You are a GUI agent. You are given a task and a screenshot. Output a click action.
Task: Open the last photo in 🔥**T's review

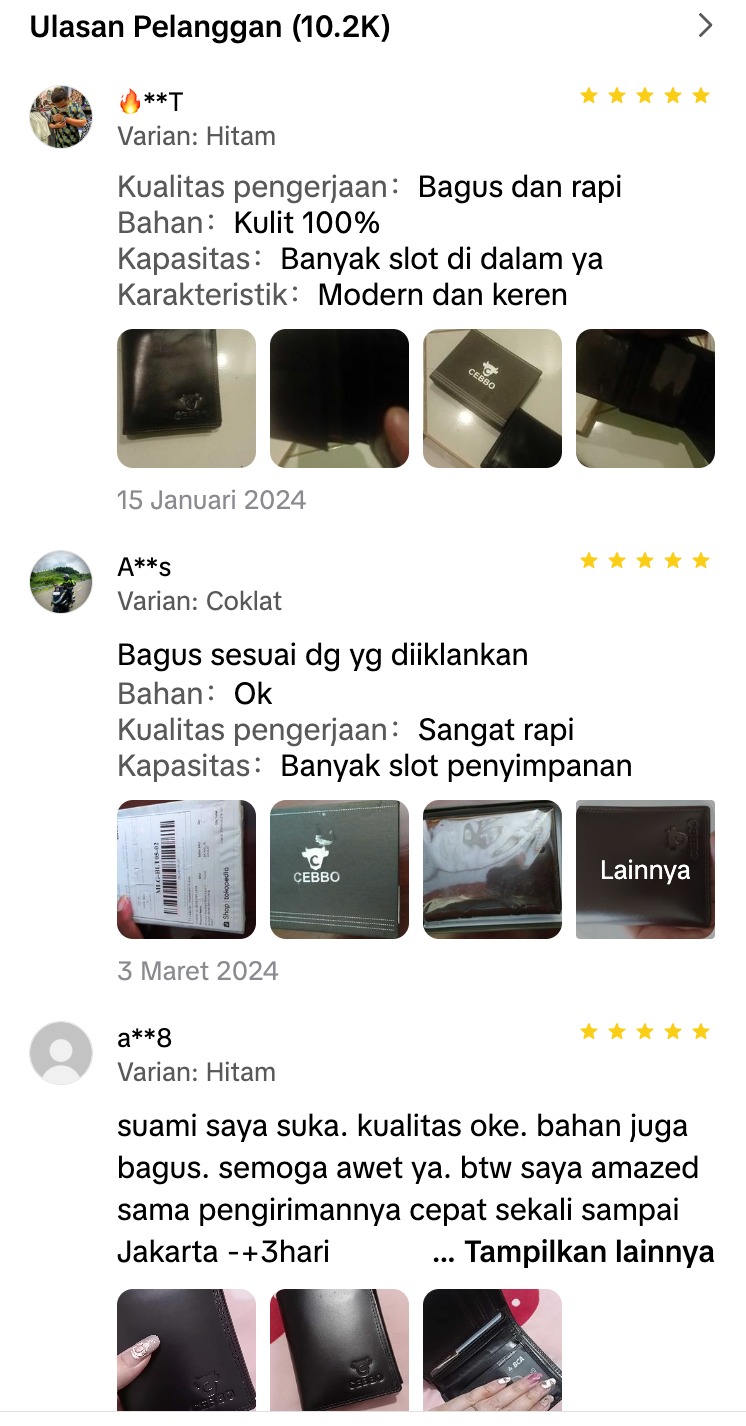pos(645,398)
